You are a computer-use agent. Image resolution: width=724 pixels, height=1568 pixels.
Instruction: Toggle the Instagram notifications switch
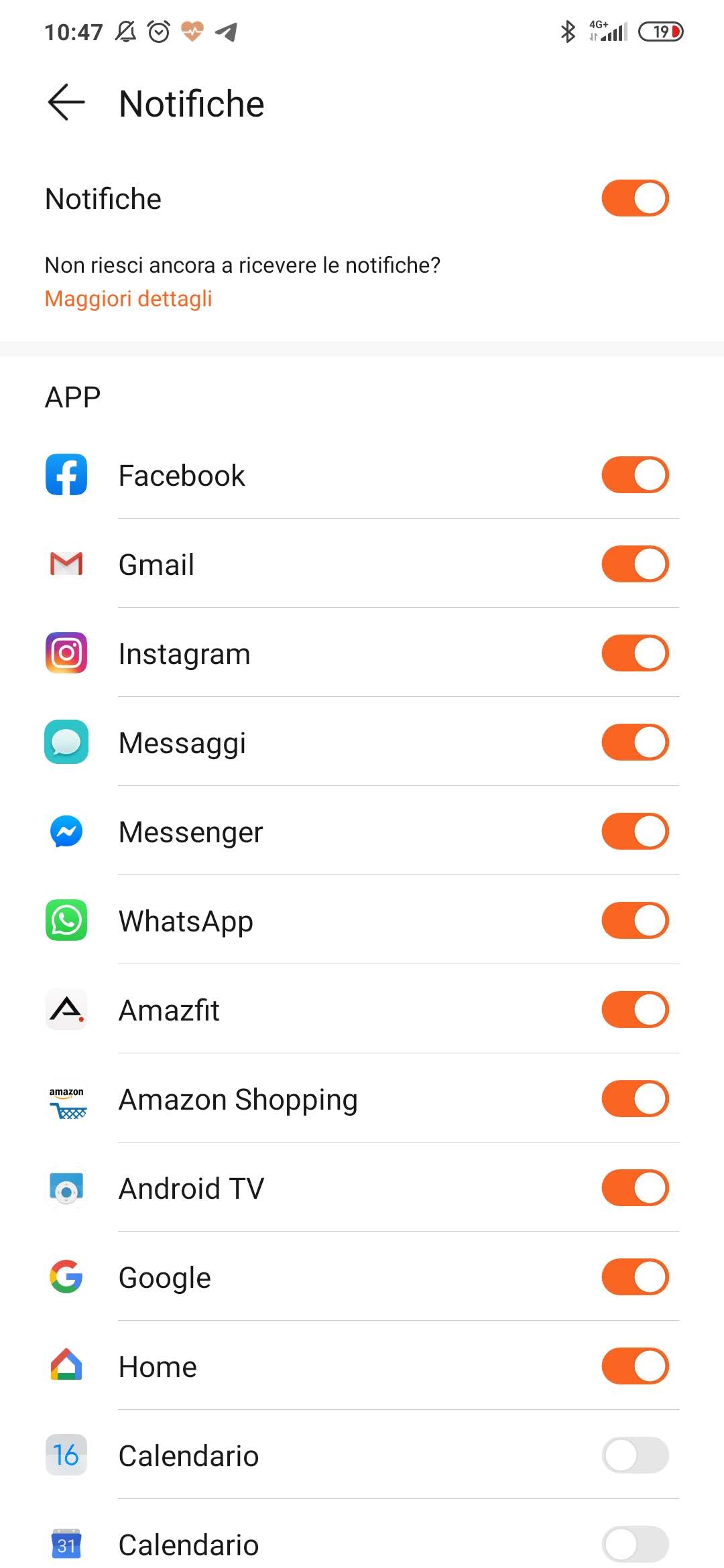635,653
